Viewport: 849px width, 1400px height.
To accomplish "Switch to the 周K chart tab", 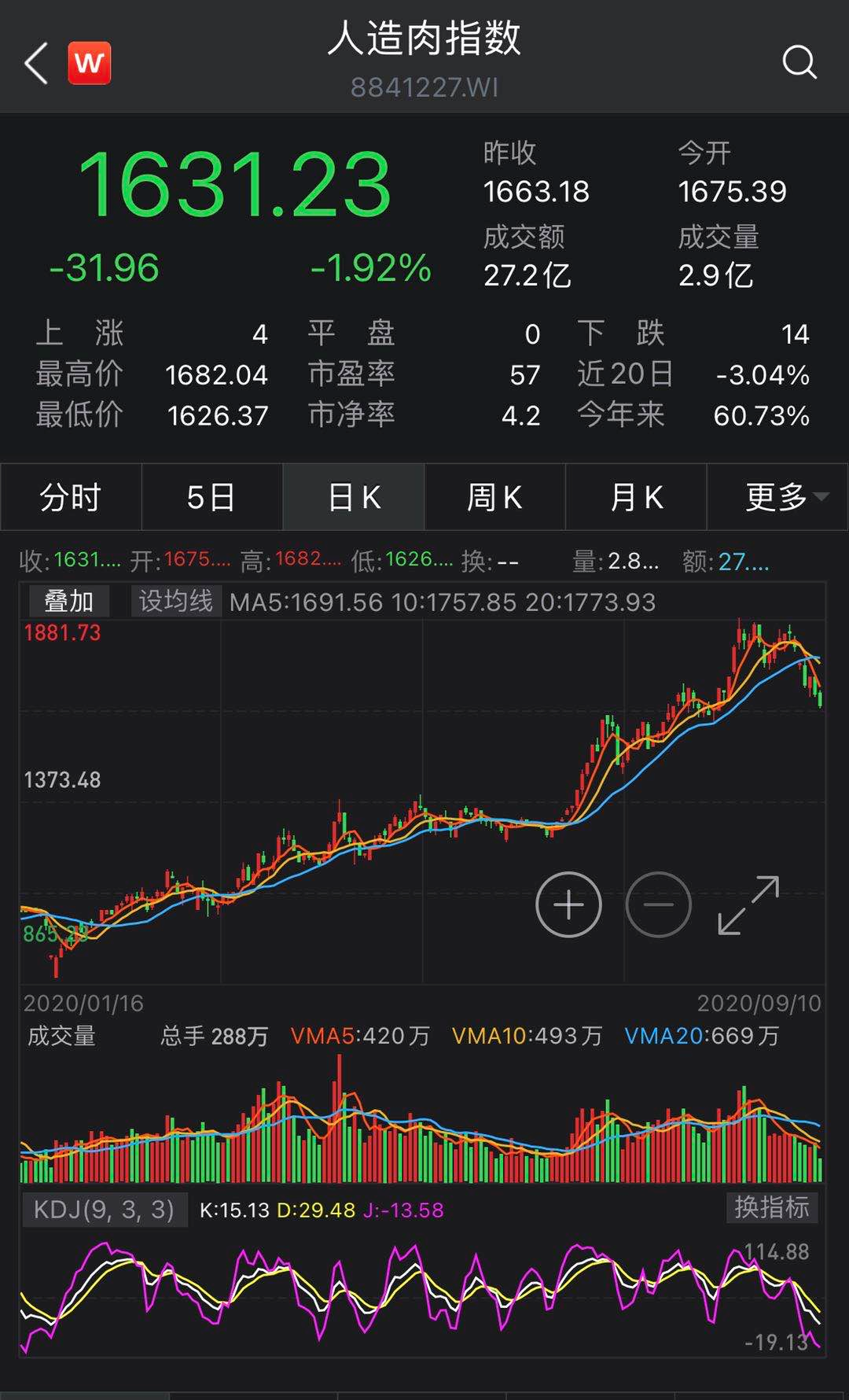I will (x=494, y=497).
